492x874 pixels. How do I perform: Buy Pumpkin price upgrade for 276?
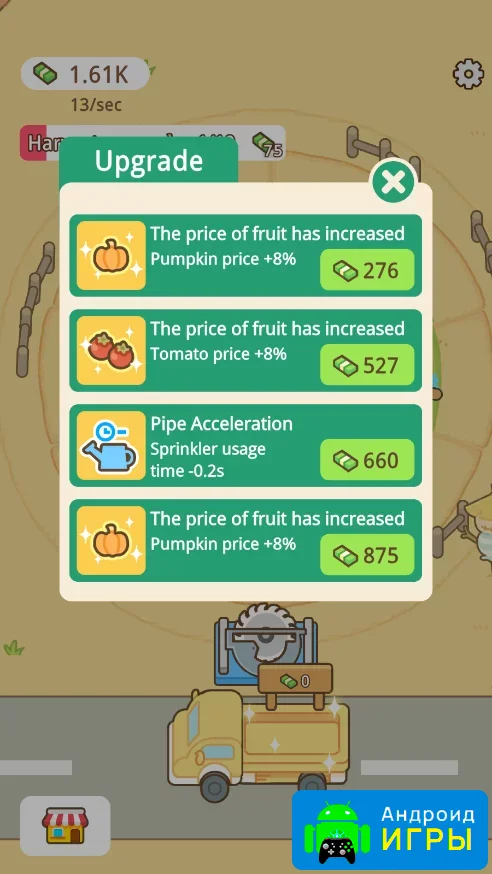point(367,270)
